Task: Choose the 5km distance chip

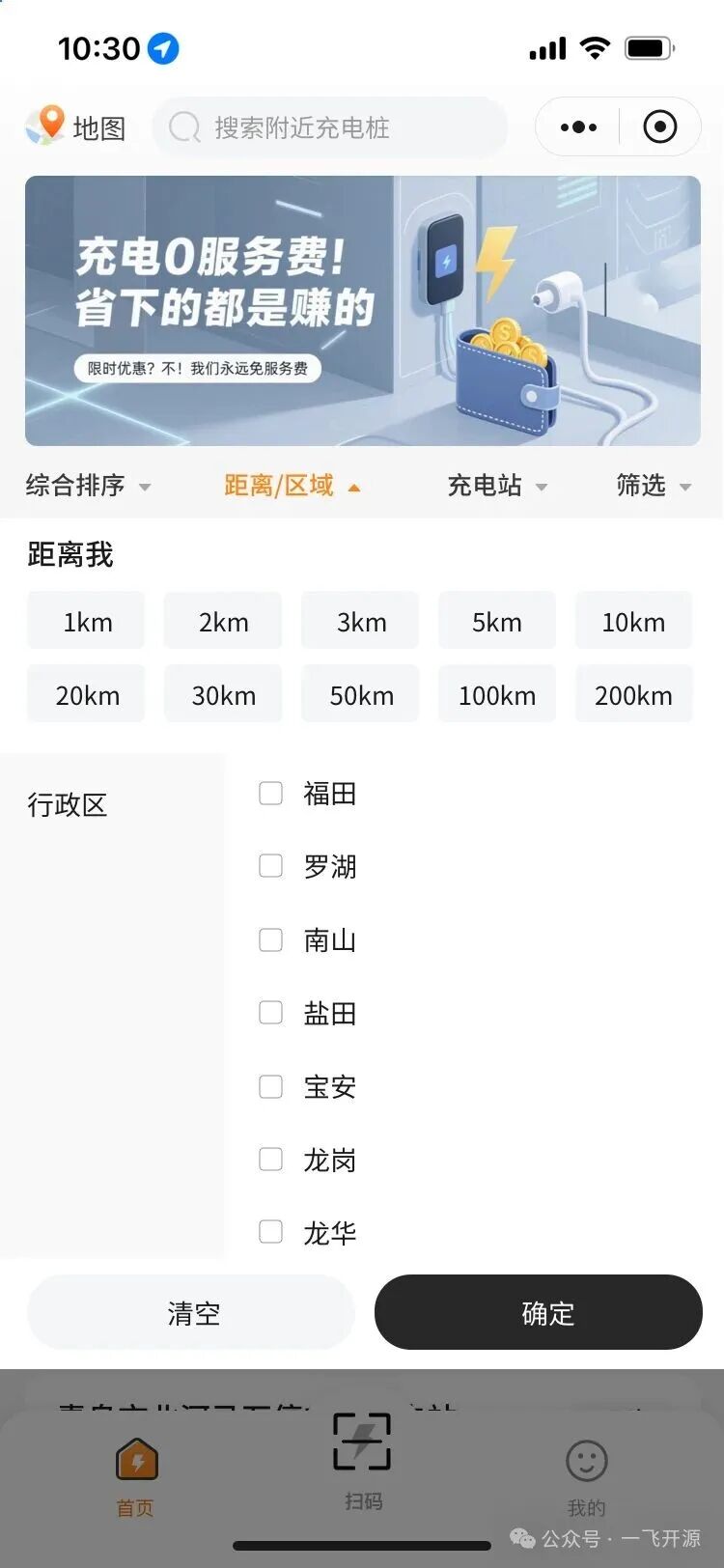Action: [x=496, y=622]
